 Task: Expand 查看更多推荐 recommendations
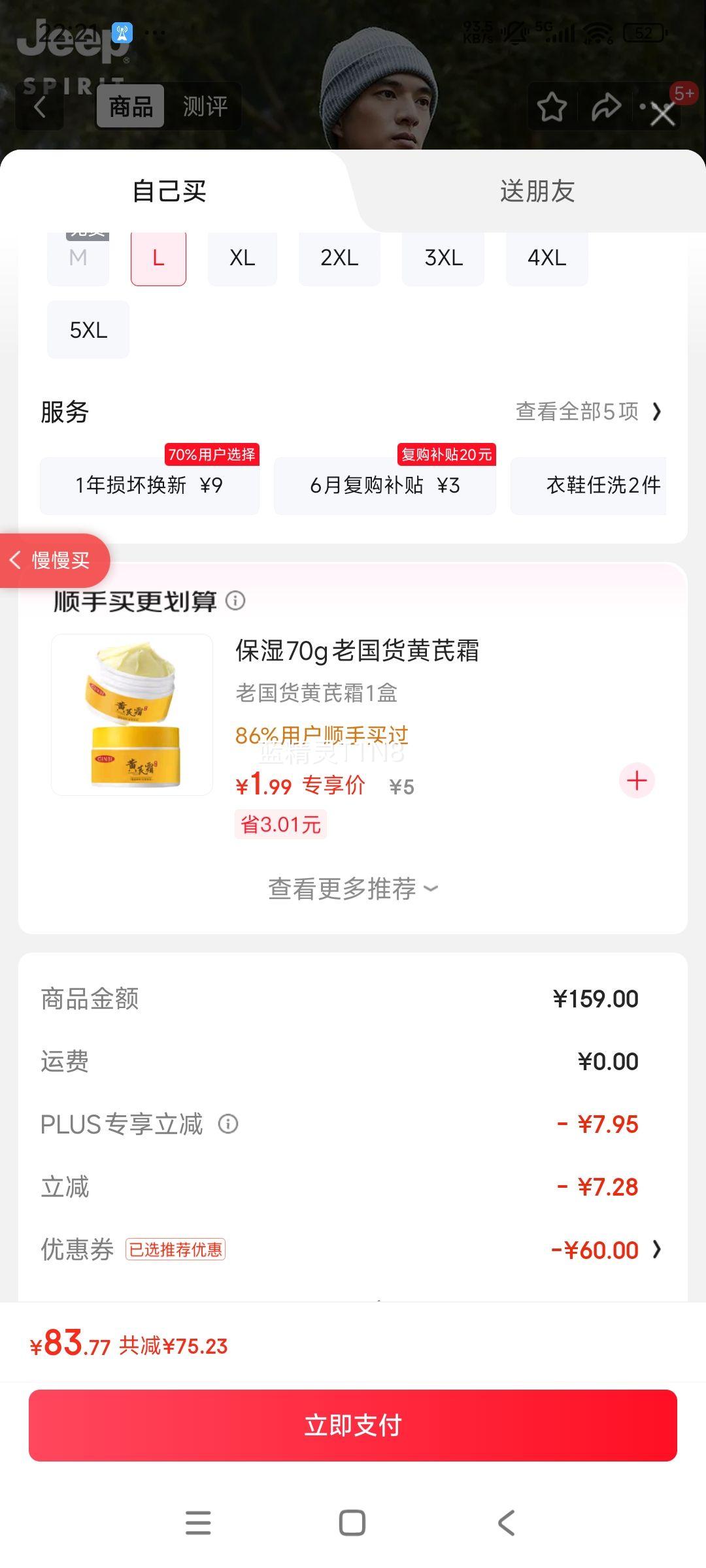click(x=353, y=889)
